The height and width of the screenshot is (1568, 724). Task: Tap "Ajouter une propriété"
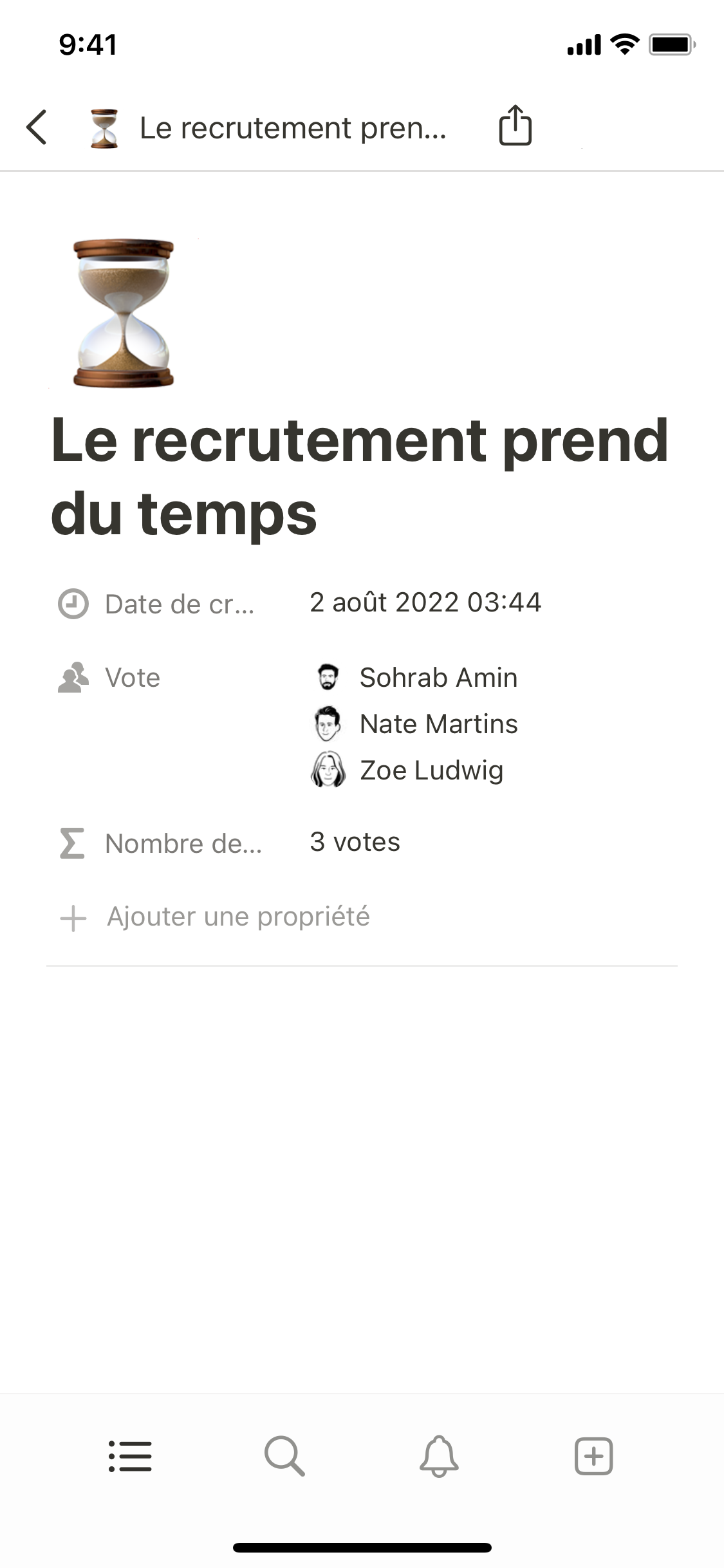coord(238,917)
